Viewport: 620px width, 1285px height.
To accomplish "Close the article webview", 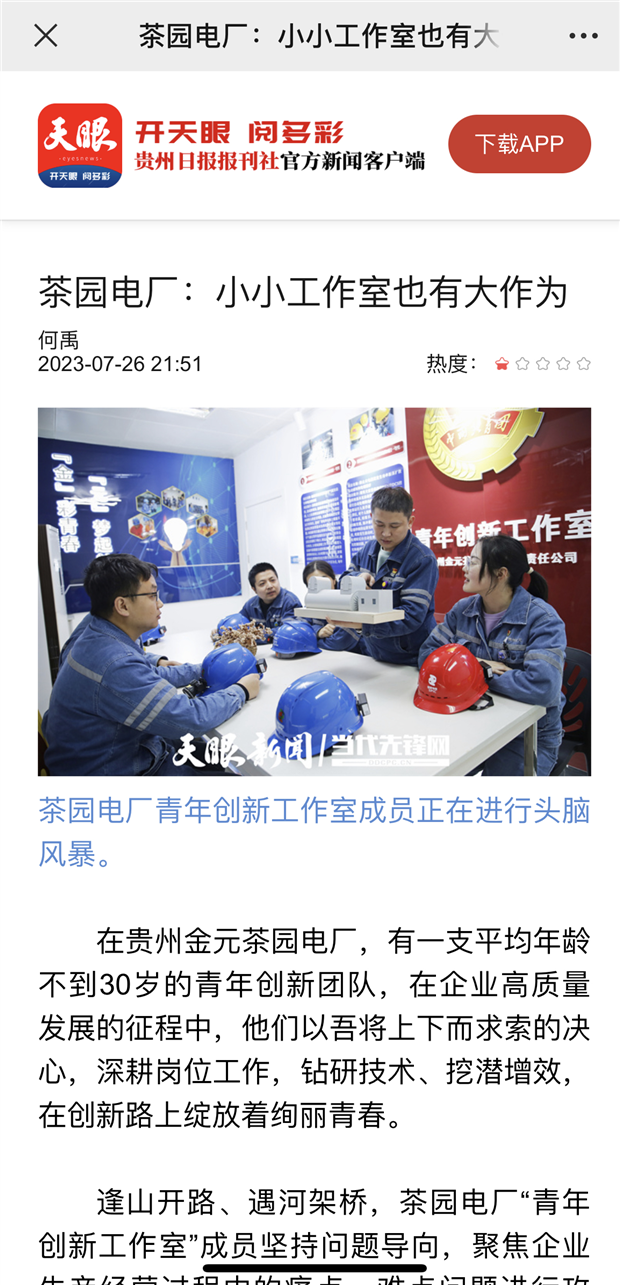I will coord(46,36).
